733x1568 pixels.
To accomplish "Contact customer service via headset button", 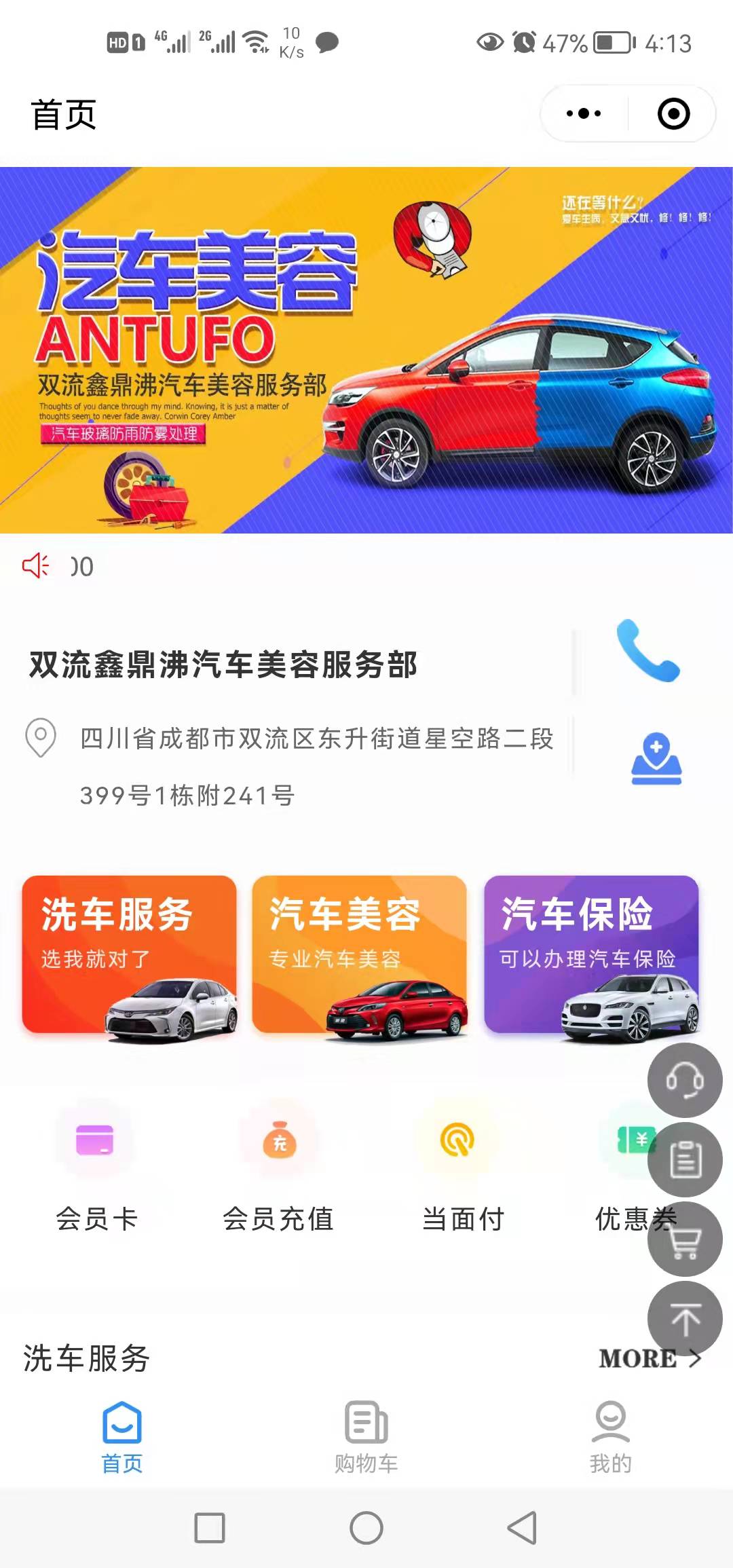I will tap(684, 1081).
